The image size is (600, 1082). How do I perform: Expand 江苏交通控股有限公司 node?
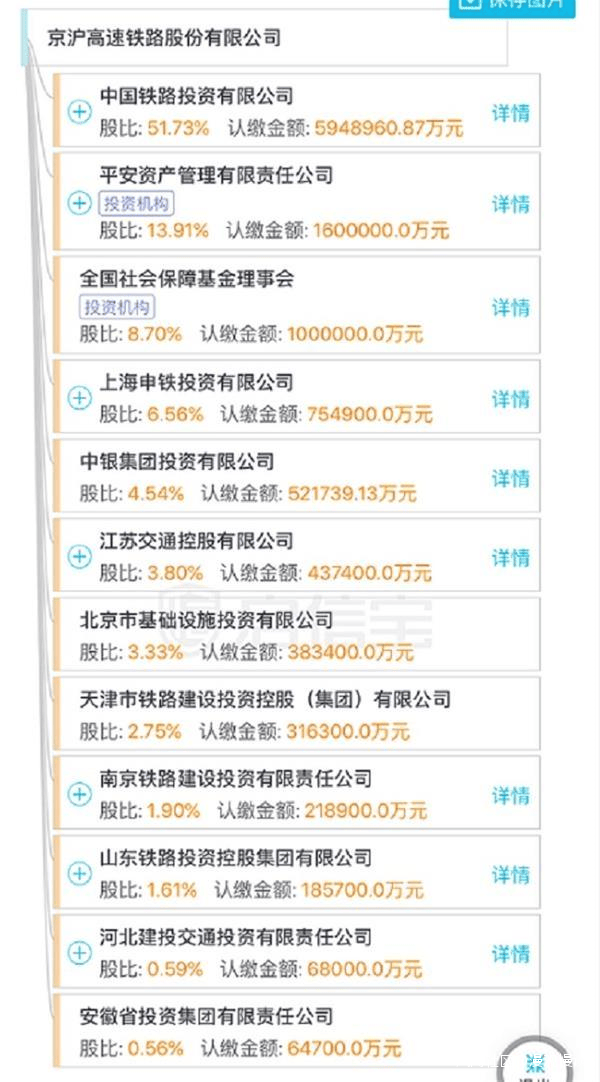pyautogui.click(x=79, y=557)
